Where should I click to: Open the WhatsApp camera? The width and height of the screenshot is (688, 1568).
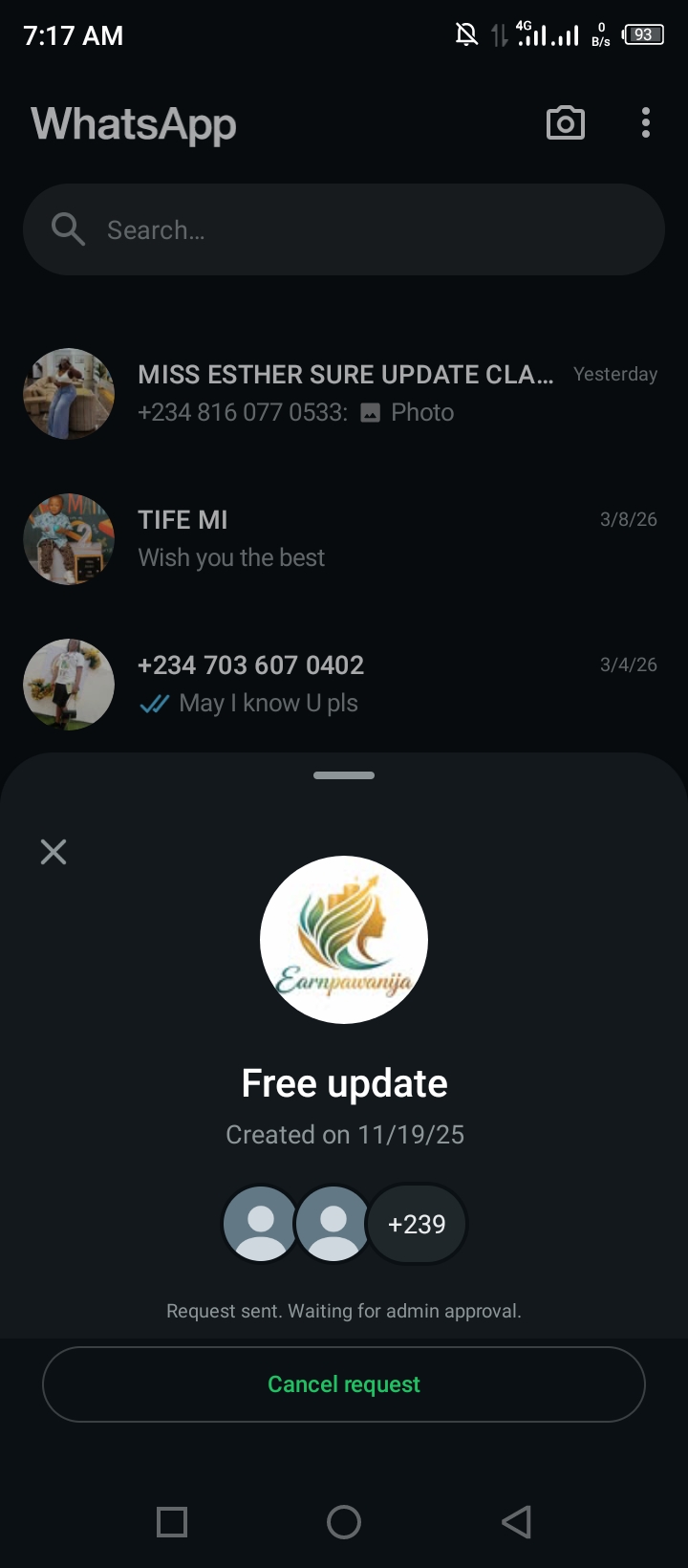(565, 123)
